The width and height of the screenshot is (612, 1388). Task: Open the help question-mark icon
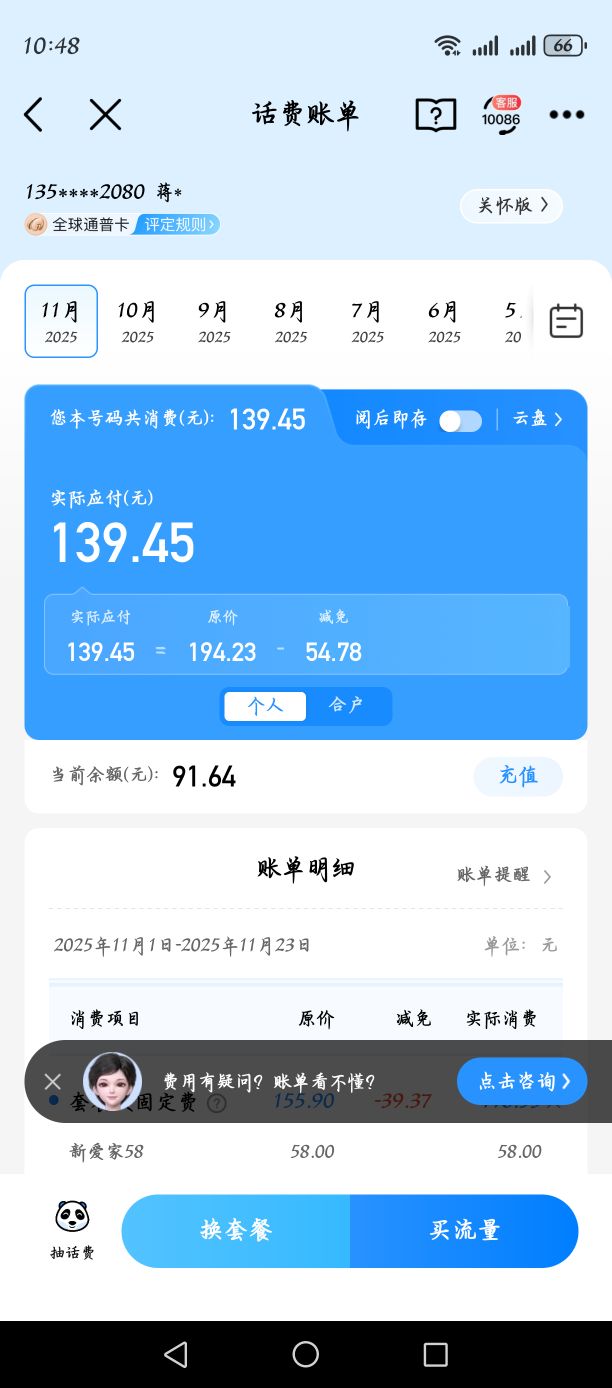click(435, 115)
